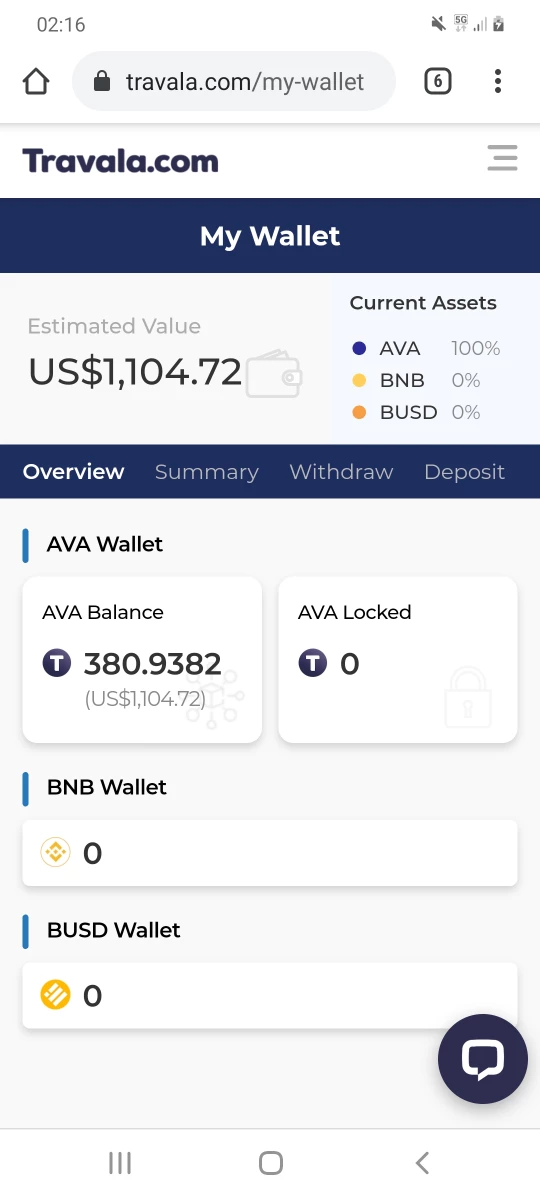Switch to the Deposit tab
Image resolution: width=540 pixels, height=1200 pixels.
click(x=464, y=472)
